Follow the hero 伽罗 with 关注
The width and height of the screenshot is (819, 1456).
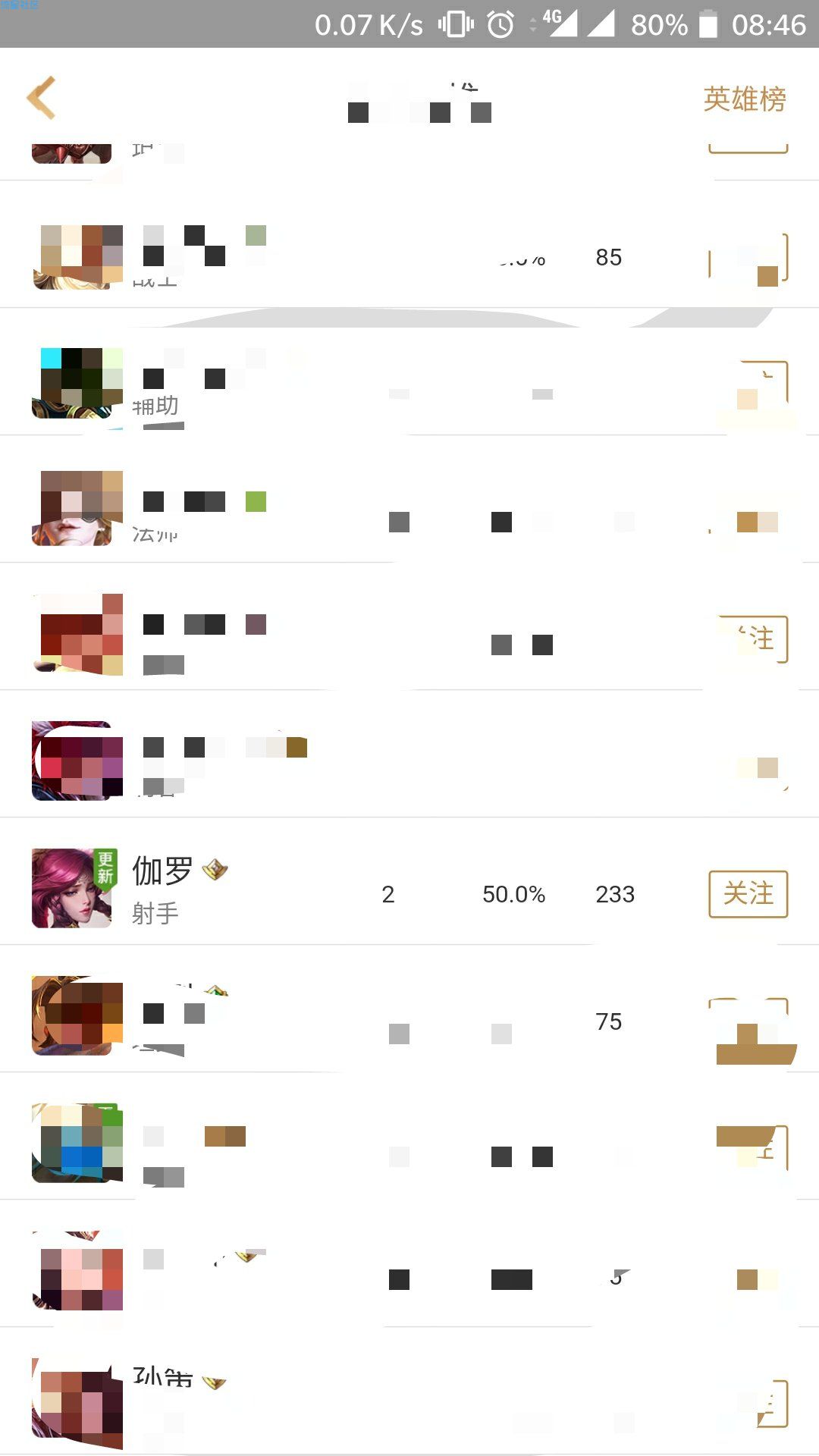click(x=748, y=894)
